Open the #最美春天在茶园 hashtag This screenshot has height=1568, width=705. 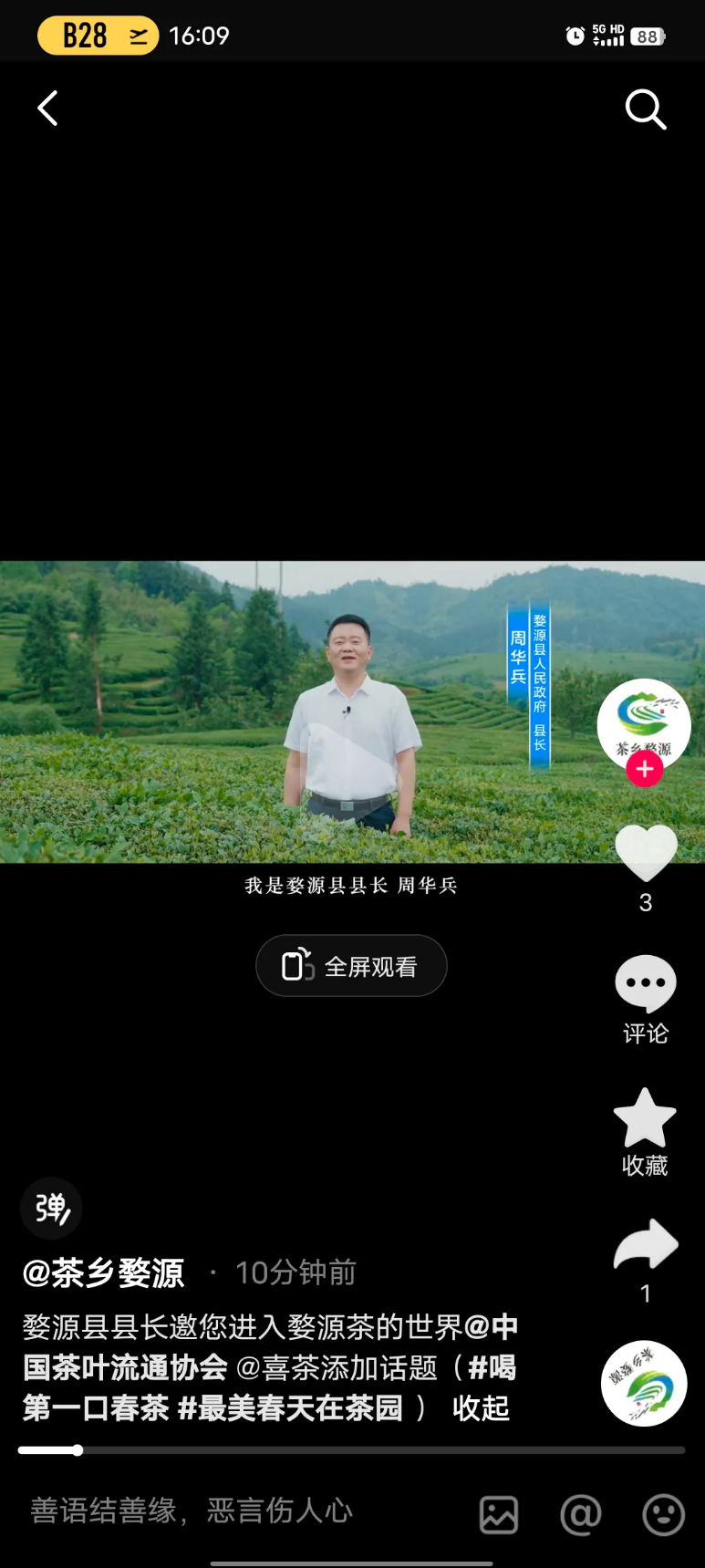pyautogui.click(x=290, y=1407)
